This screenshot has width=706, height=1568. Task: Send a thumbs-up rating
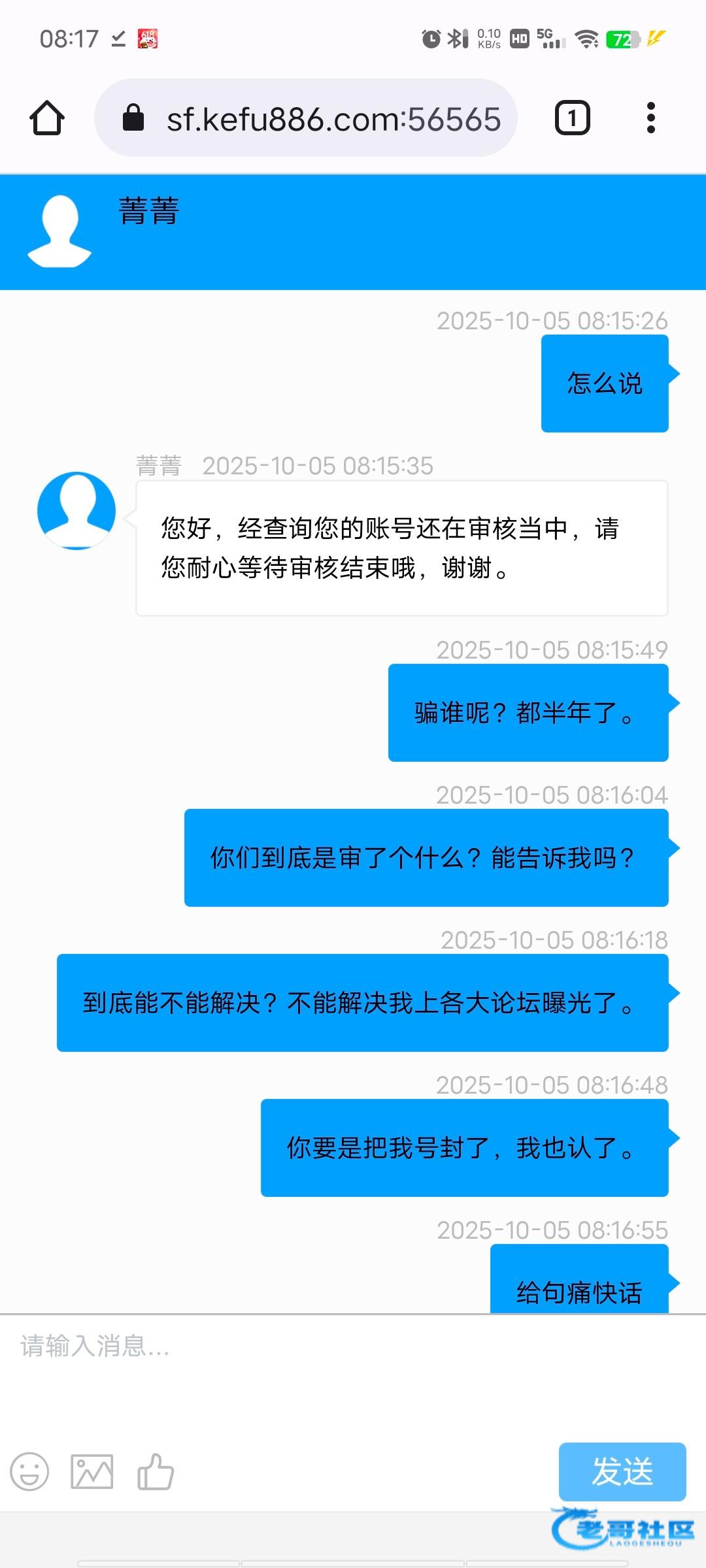point(156,1471)
